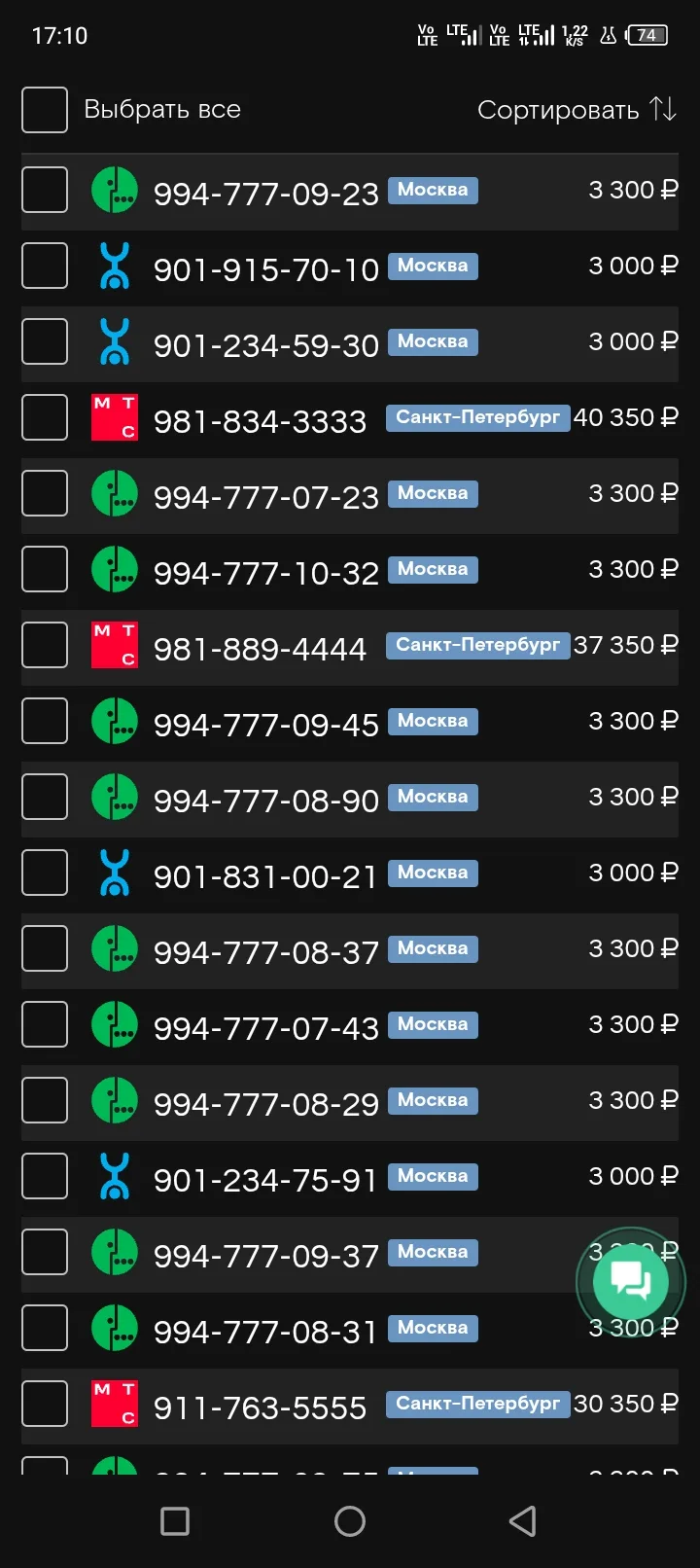Image resolution: width=700 pixels, height=1568 pixels.
Task: Open number 994-777-08-37 listing
Action: pyautogui.click(x=265, y=952)
